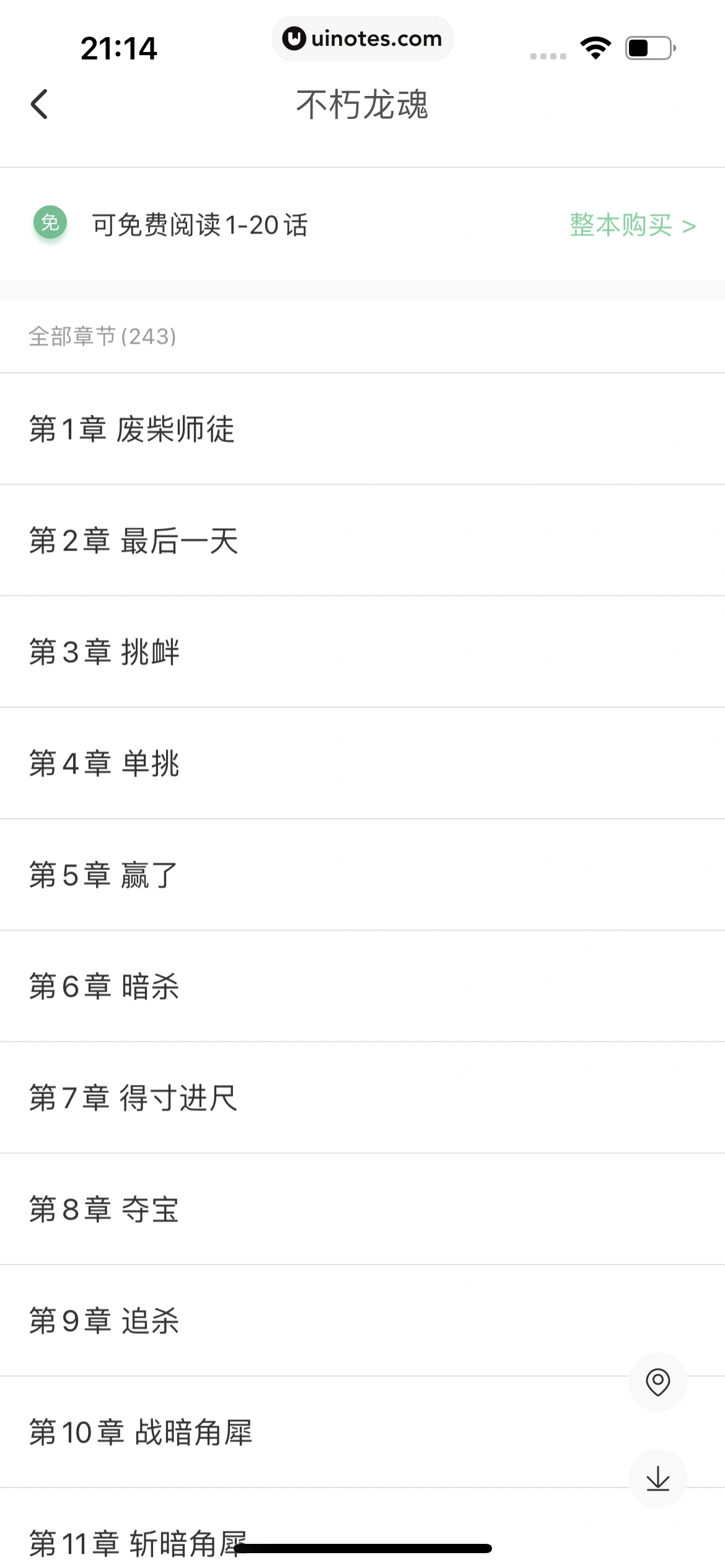Image resolution: width=725 pixels, height=1568 pixels.
Task: Tap the locate current chapter pin icon
Action: click(x=657, y=1382)
